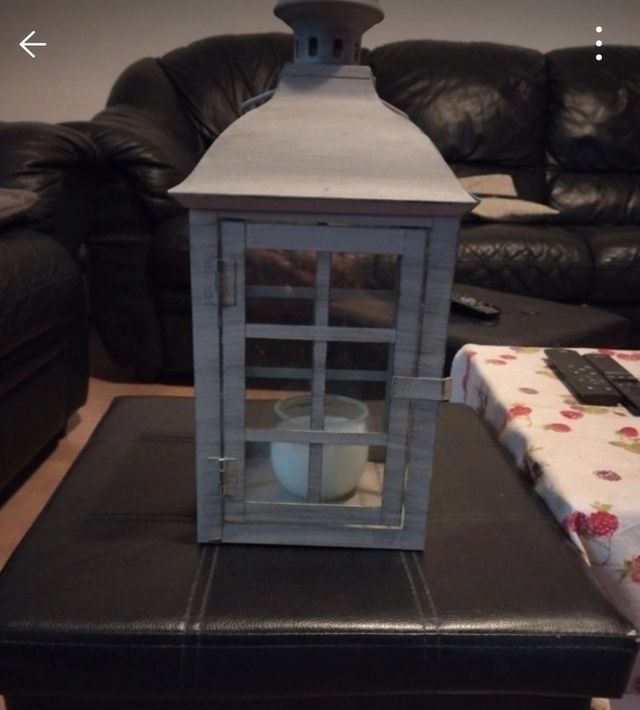Tap the back arrow to leave photo

click(32, 44)
